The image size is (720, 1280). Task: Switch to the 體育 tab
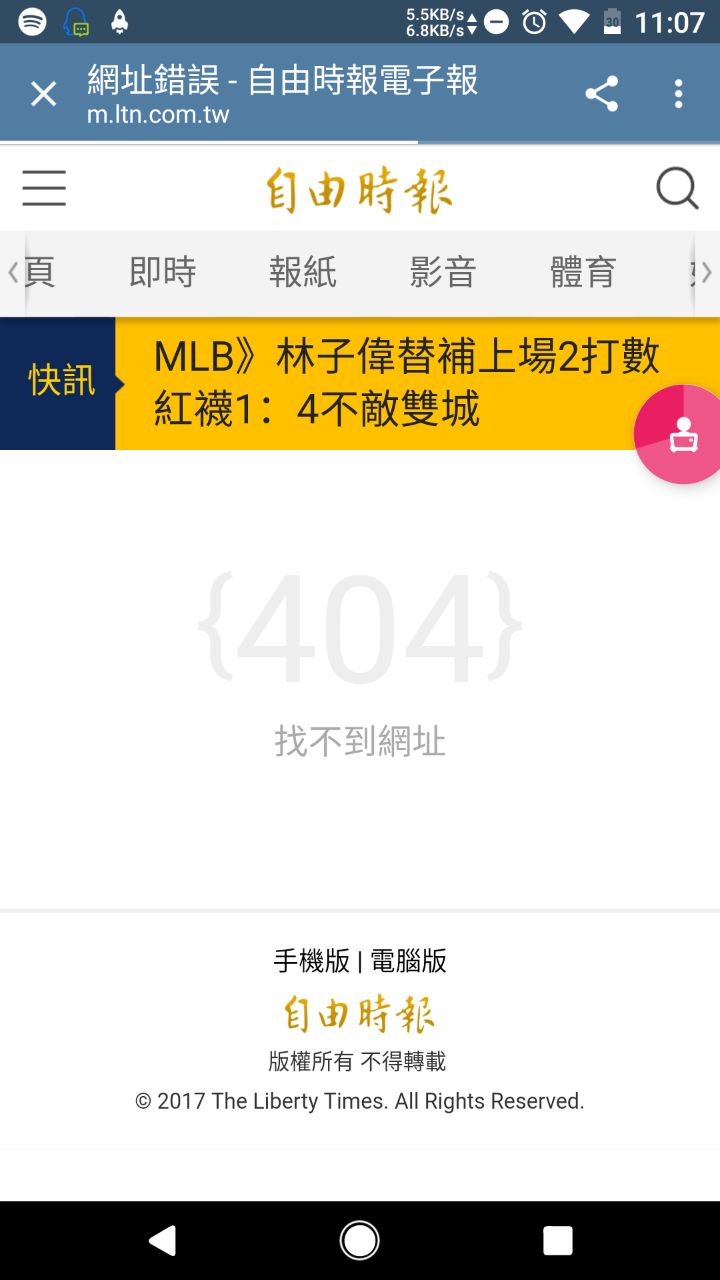[583, 272]
